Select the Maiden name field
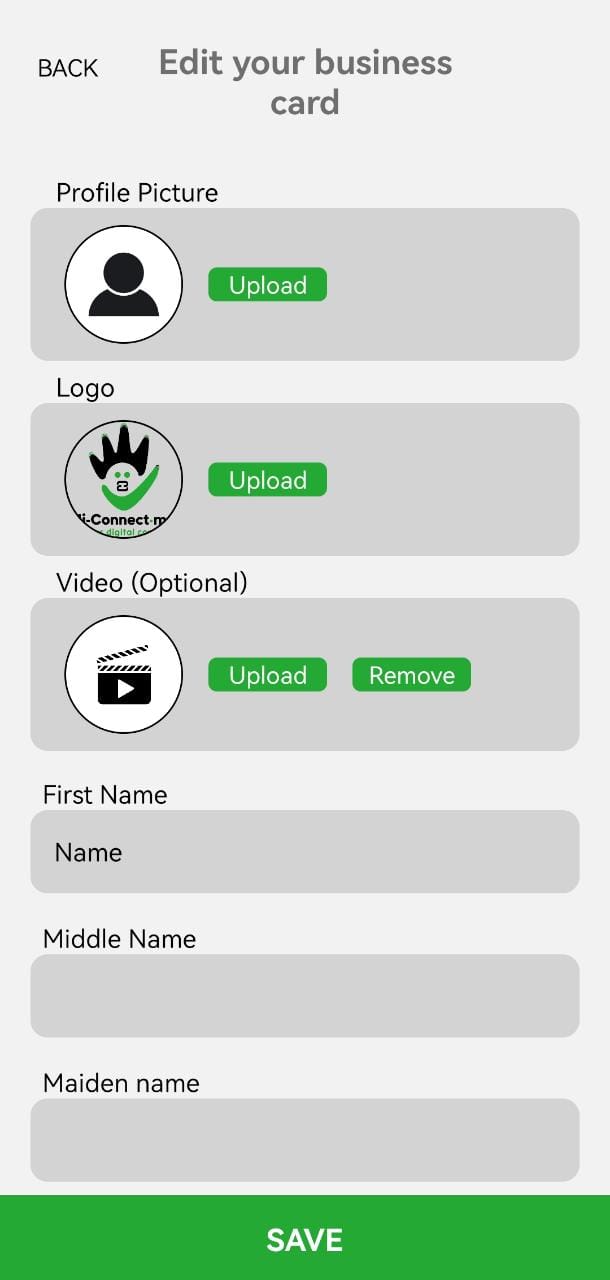610x1280 pixels. (x=305, y=1140)
